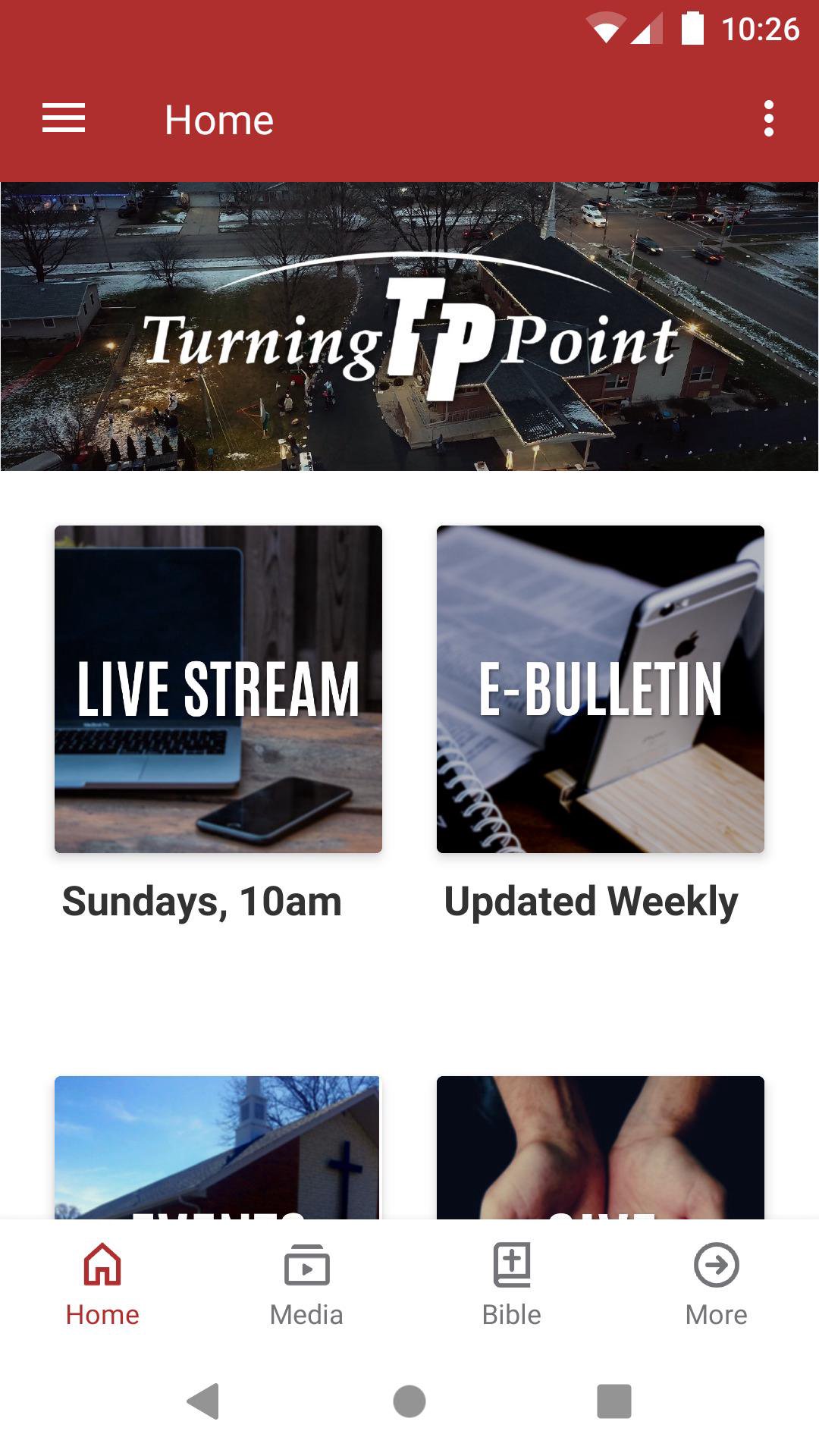Go to the device home screen
This screenshot has height=1456, width=819.
[409, 1401]
